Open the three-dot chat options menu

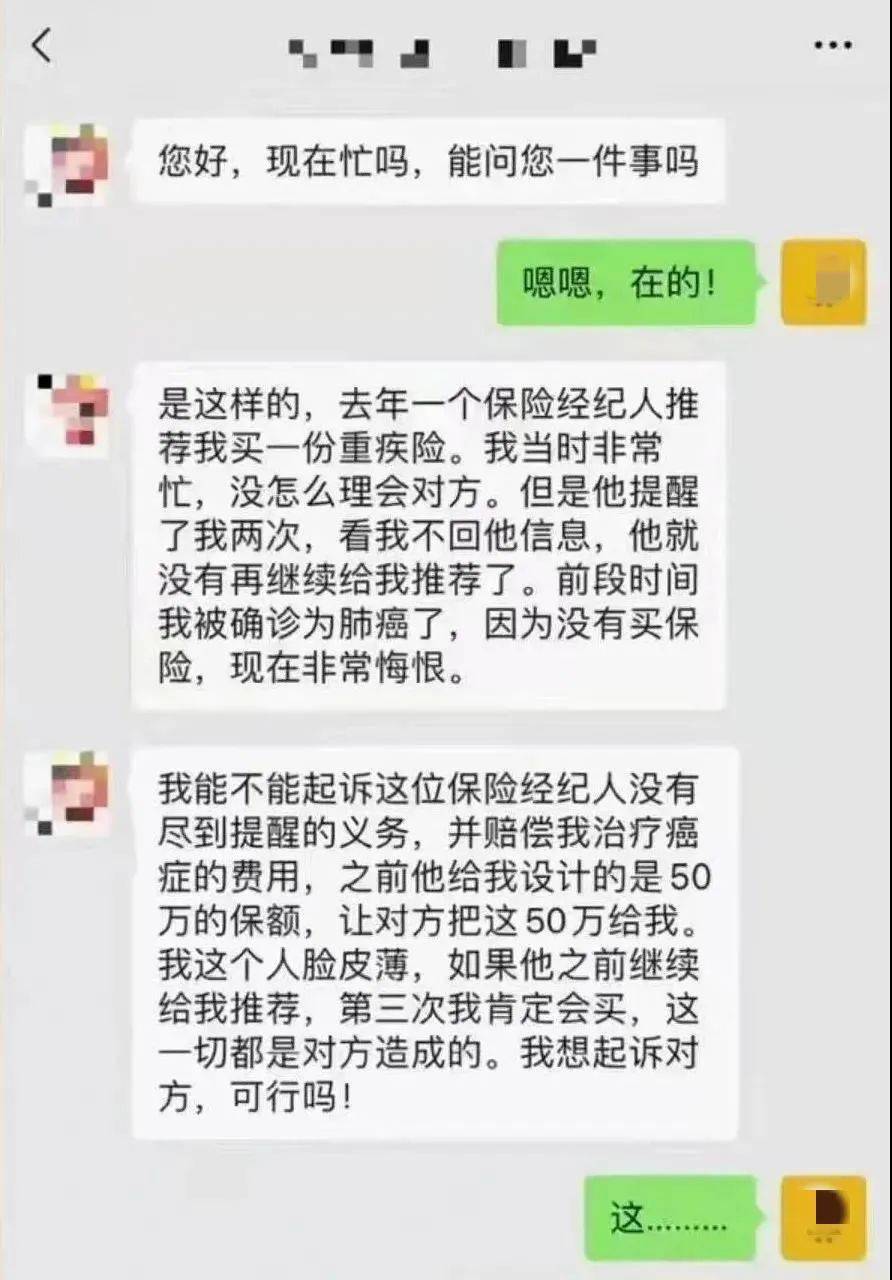pyautogui.click(x=832, y=46)
